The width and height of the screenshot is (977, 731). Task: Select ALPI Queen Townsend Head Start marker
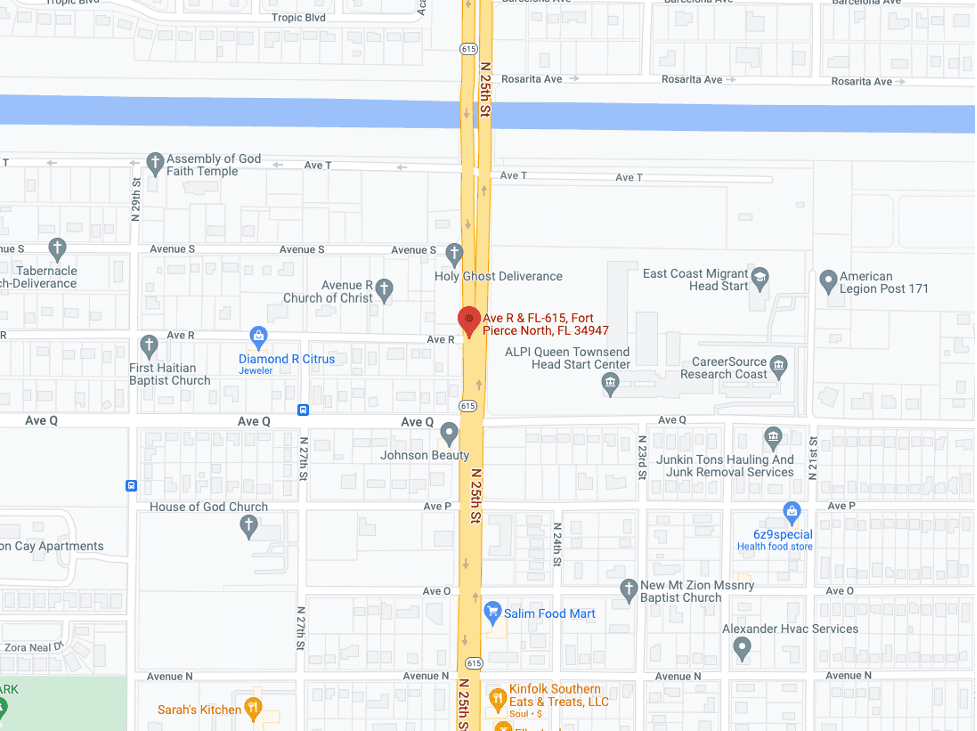610,384
